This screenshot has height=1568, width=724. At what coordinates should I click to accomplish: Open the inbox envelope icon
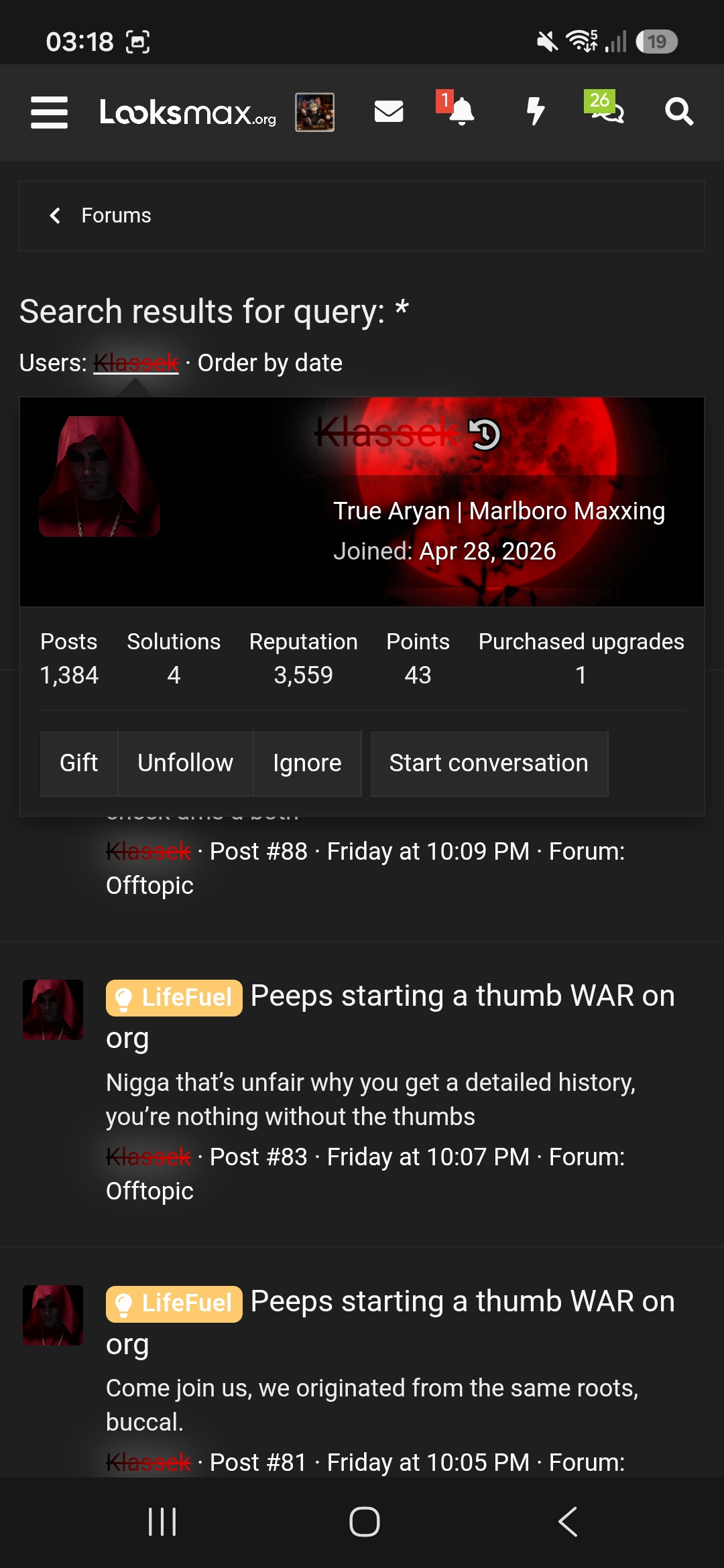[389, 112]
